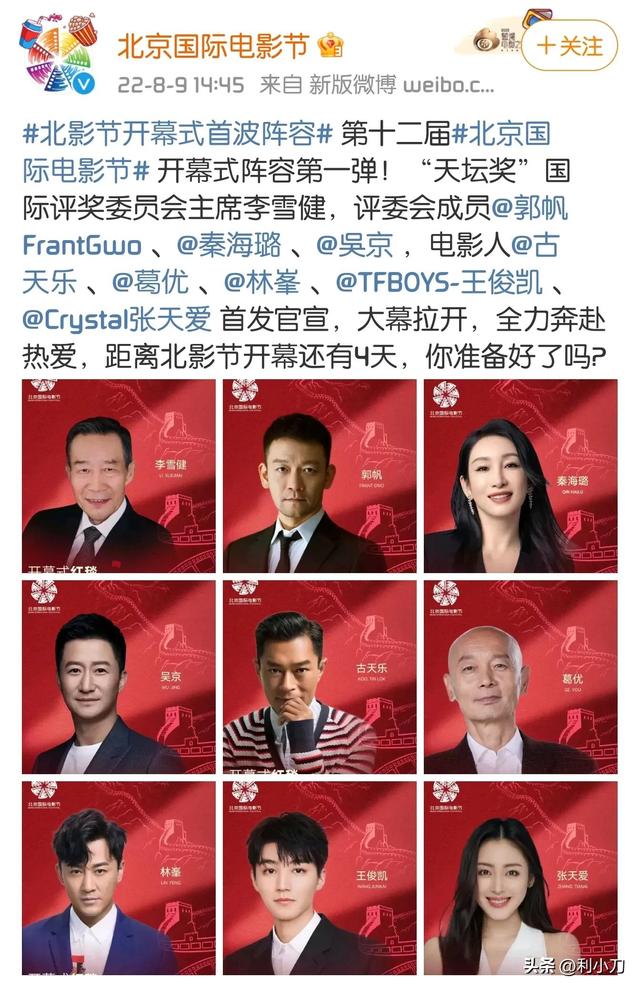Enlarge the 秦海璐 poster image
Screen dimensions: 640x989
(x=520, y=475)
